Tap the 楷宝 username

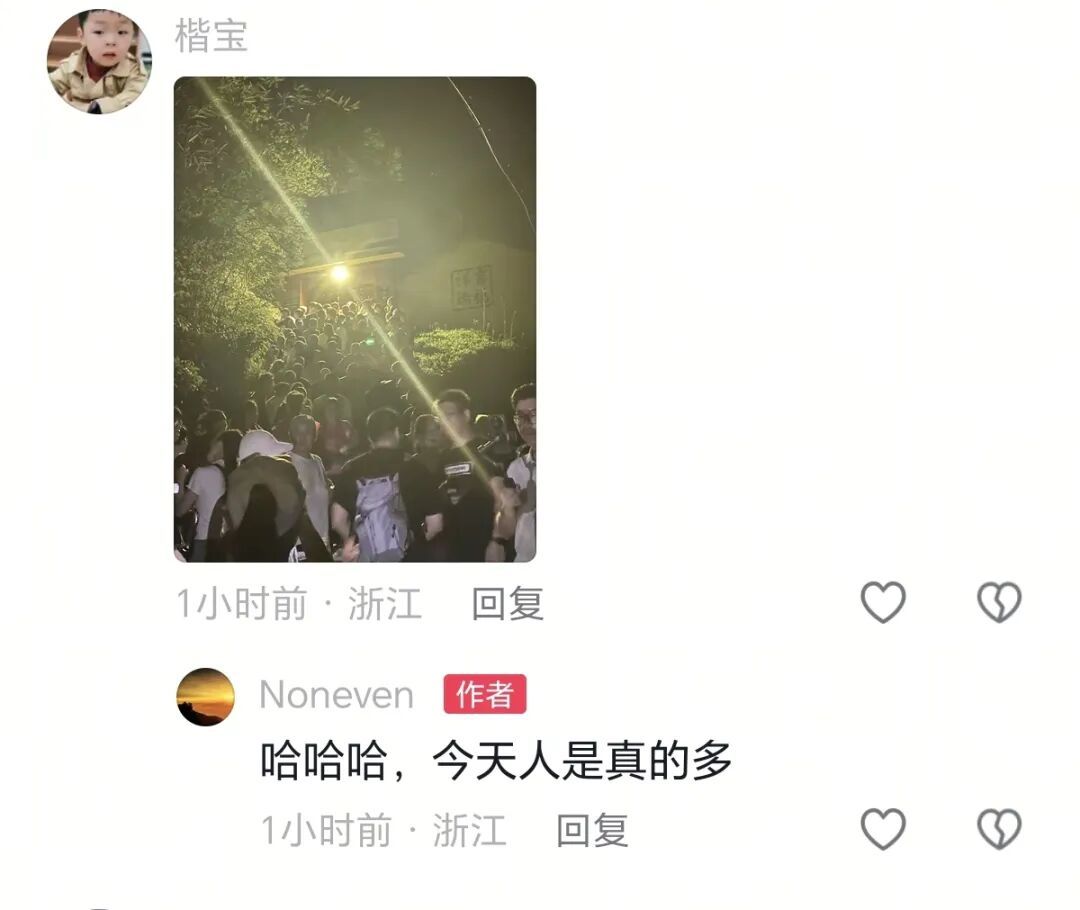tap(211, 35)
